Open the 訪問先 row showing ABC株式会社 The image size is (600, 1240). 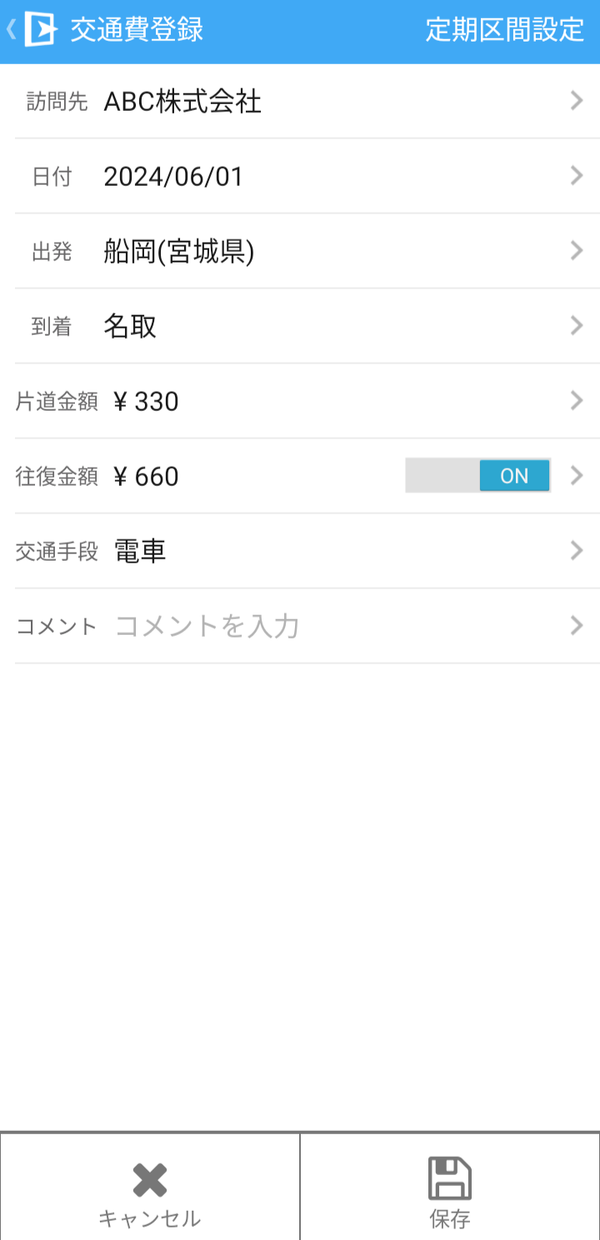(300, 101)
